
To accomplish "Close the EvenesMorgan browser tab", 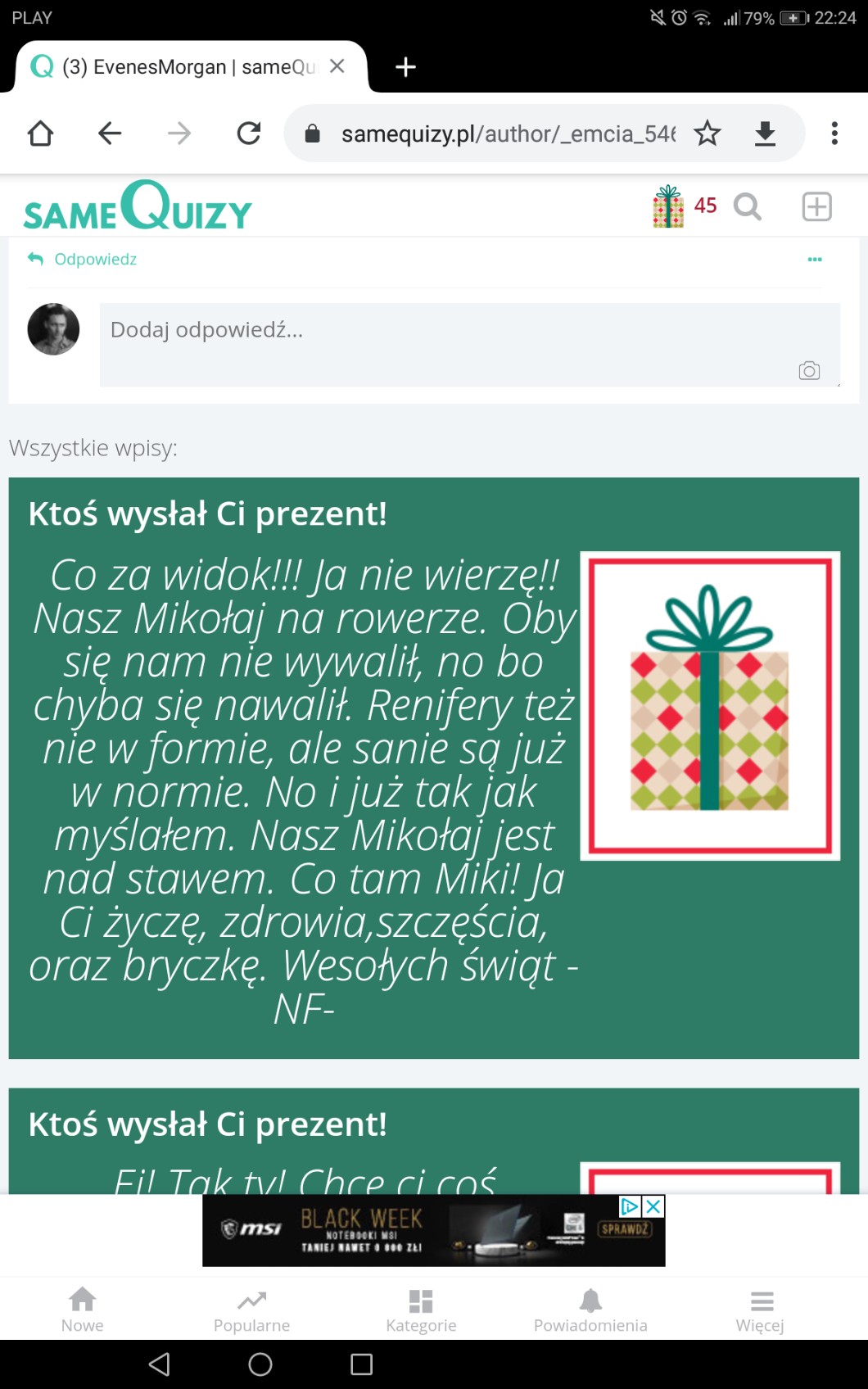I will 337,66.
